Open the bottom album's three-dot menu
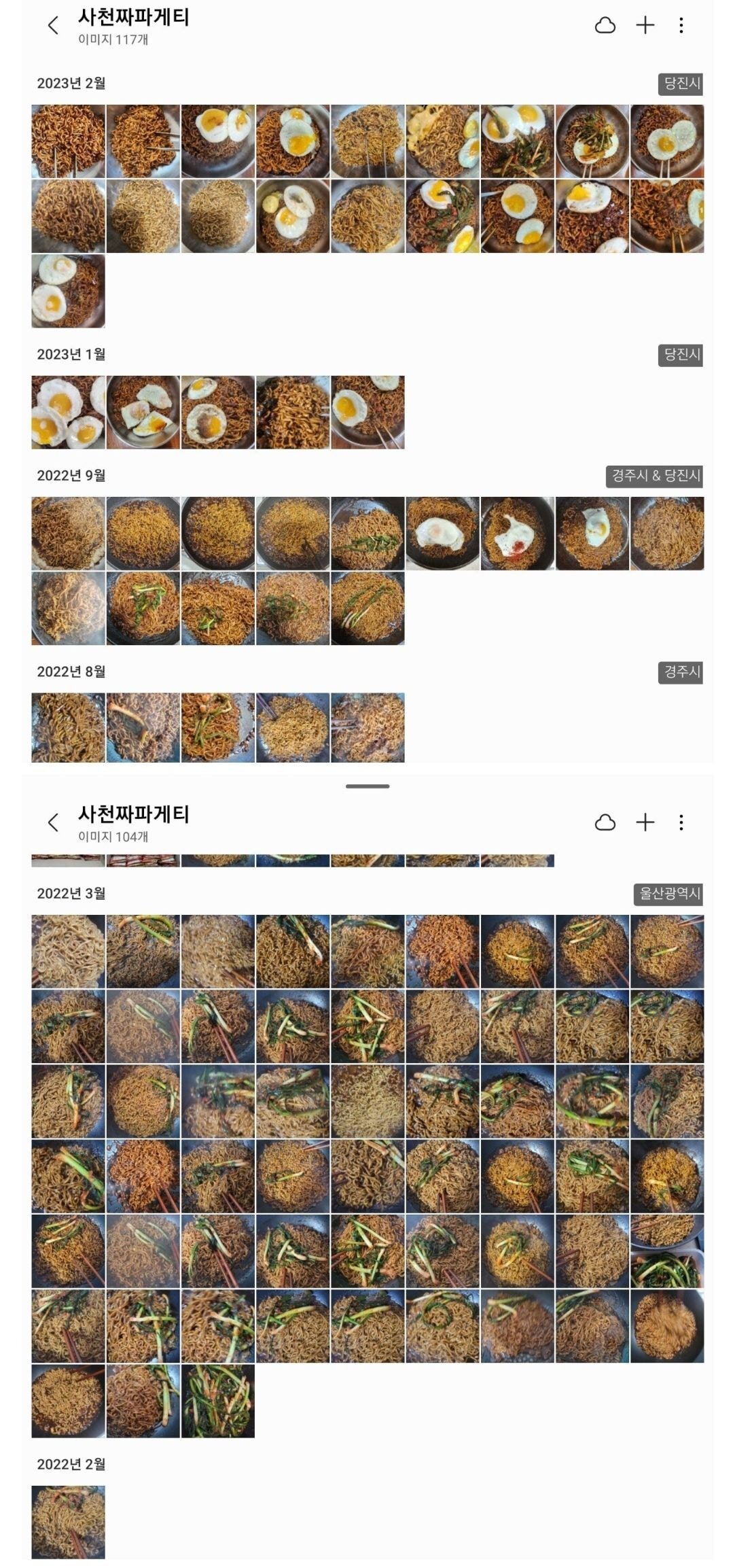 pos(681,822)
